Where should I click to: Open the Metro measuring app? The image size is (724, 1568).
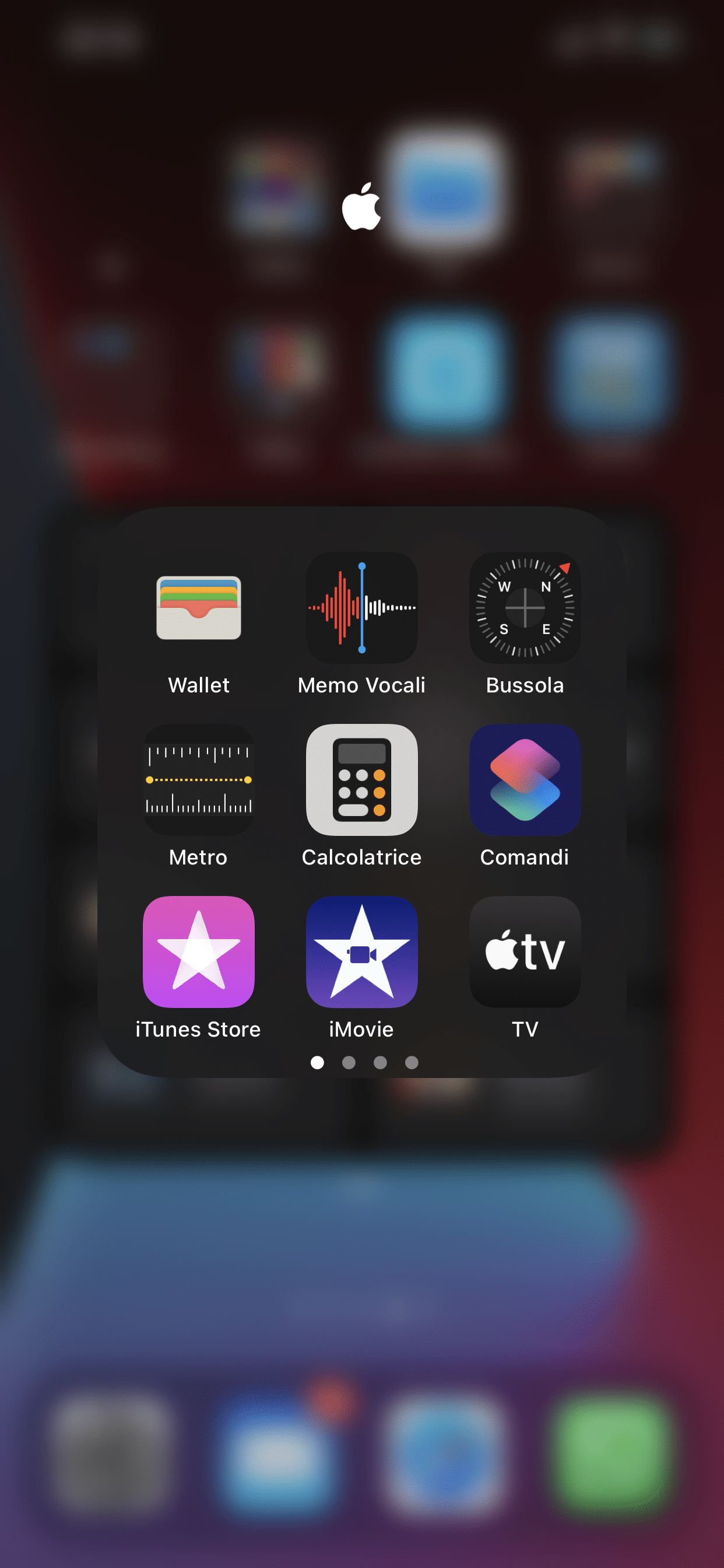[198, 779]
